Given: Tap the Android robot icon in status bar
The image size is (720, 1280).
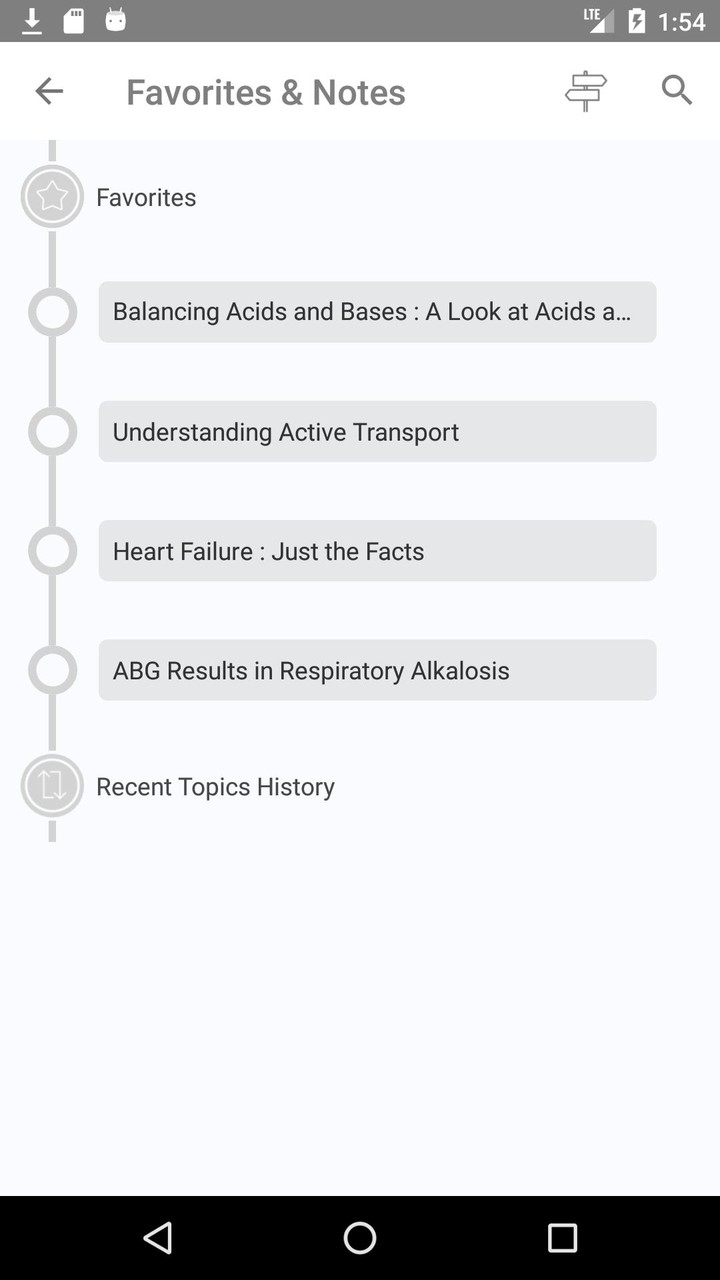Looking at the screenshot, I should tap(114, 18).
